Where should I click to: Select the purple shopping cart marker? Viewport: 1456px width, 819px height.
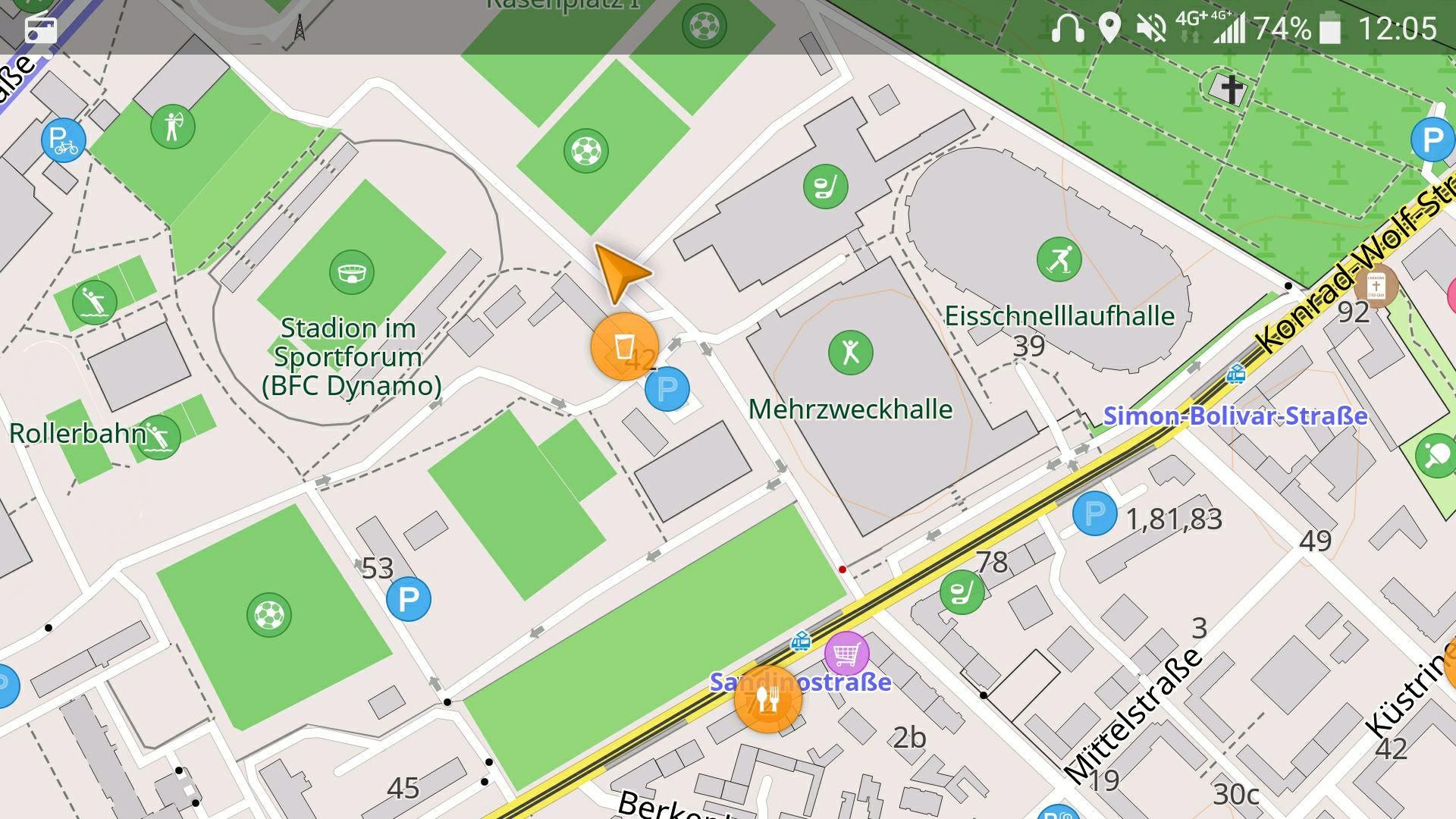point(846,652)
